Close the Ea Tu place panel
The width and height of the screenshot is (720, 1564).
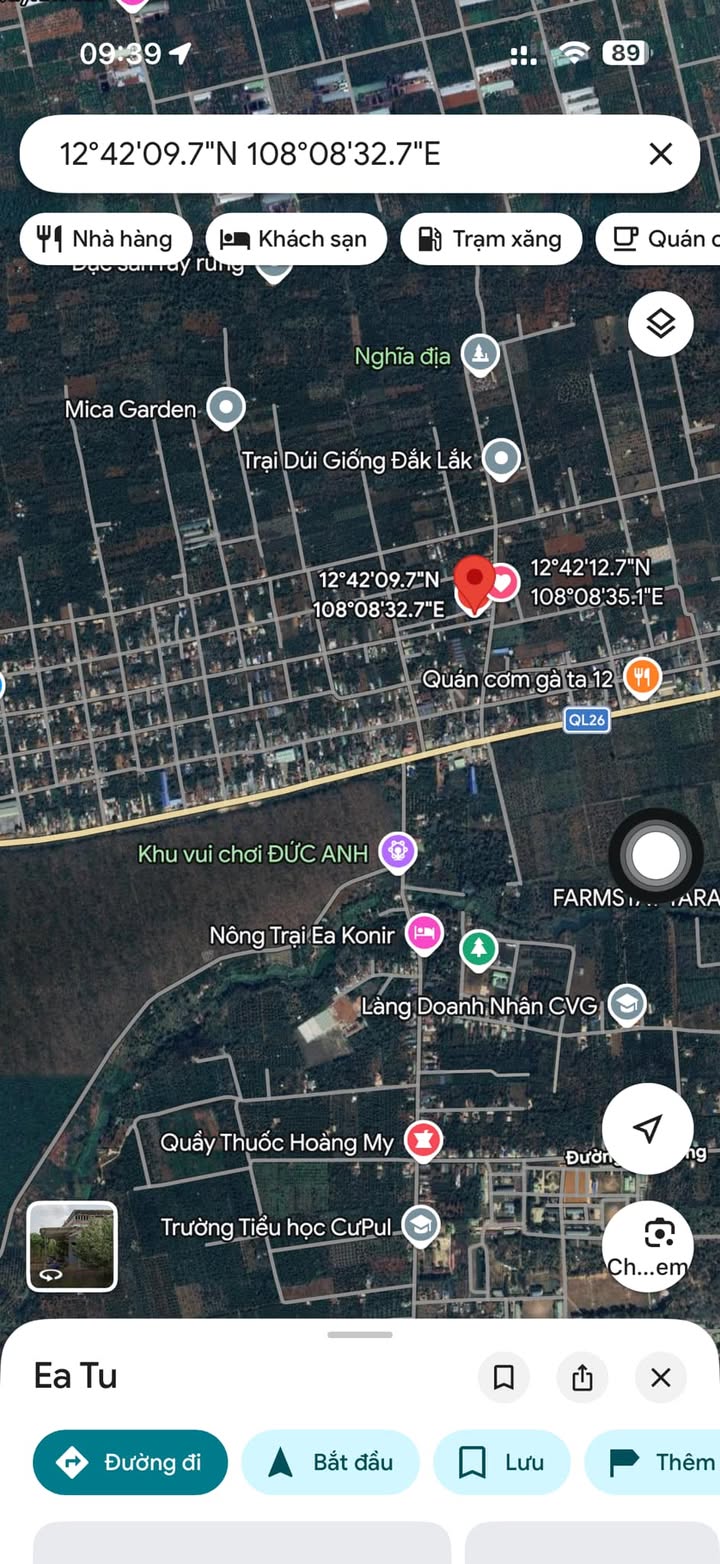click(x=660, y=1378)
